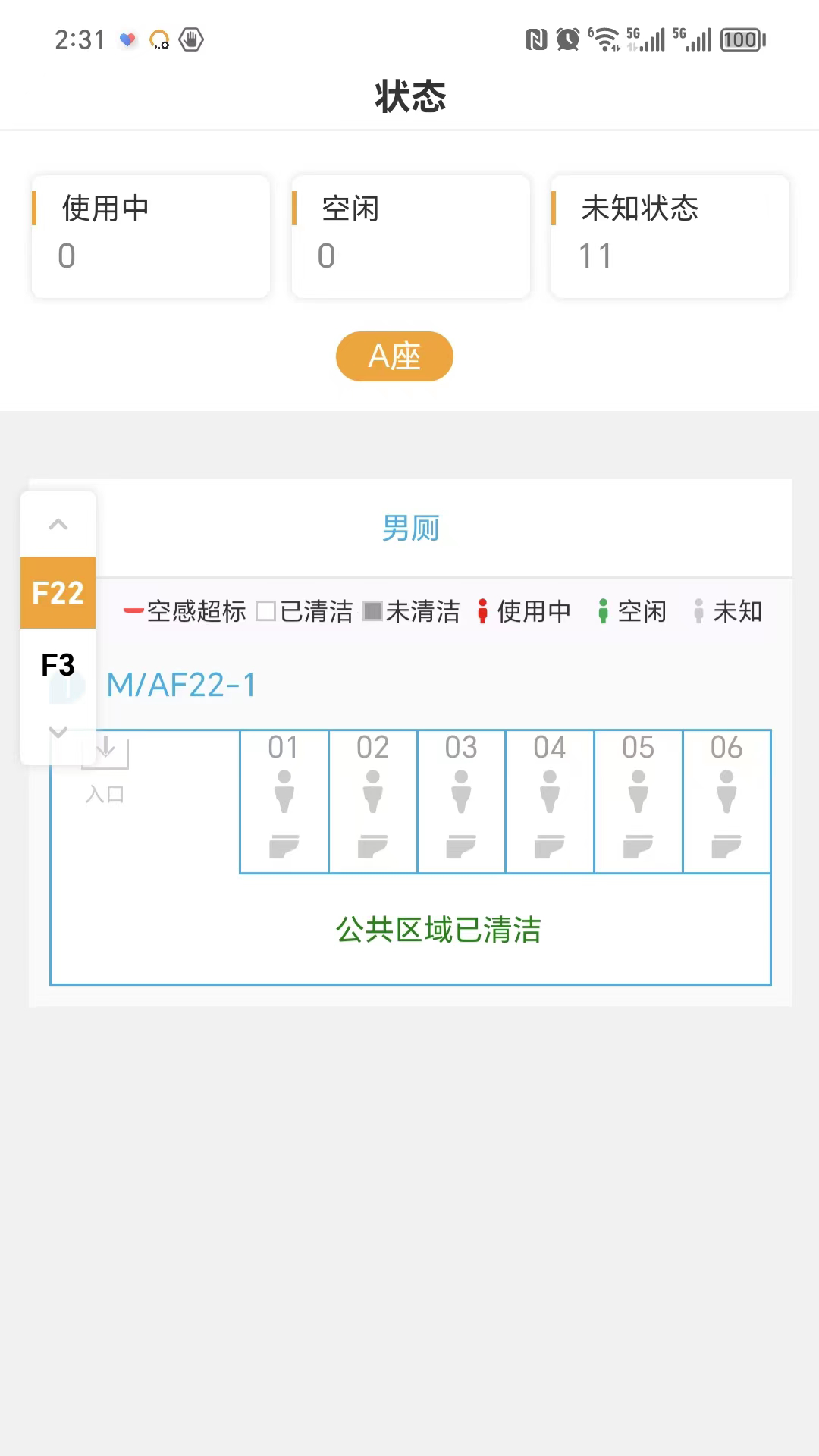Select the gray 未知 person icon in legend
Image resolution: width=819 pixels, height=1456 pixels.
coord(698,611)
